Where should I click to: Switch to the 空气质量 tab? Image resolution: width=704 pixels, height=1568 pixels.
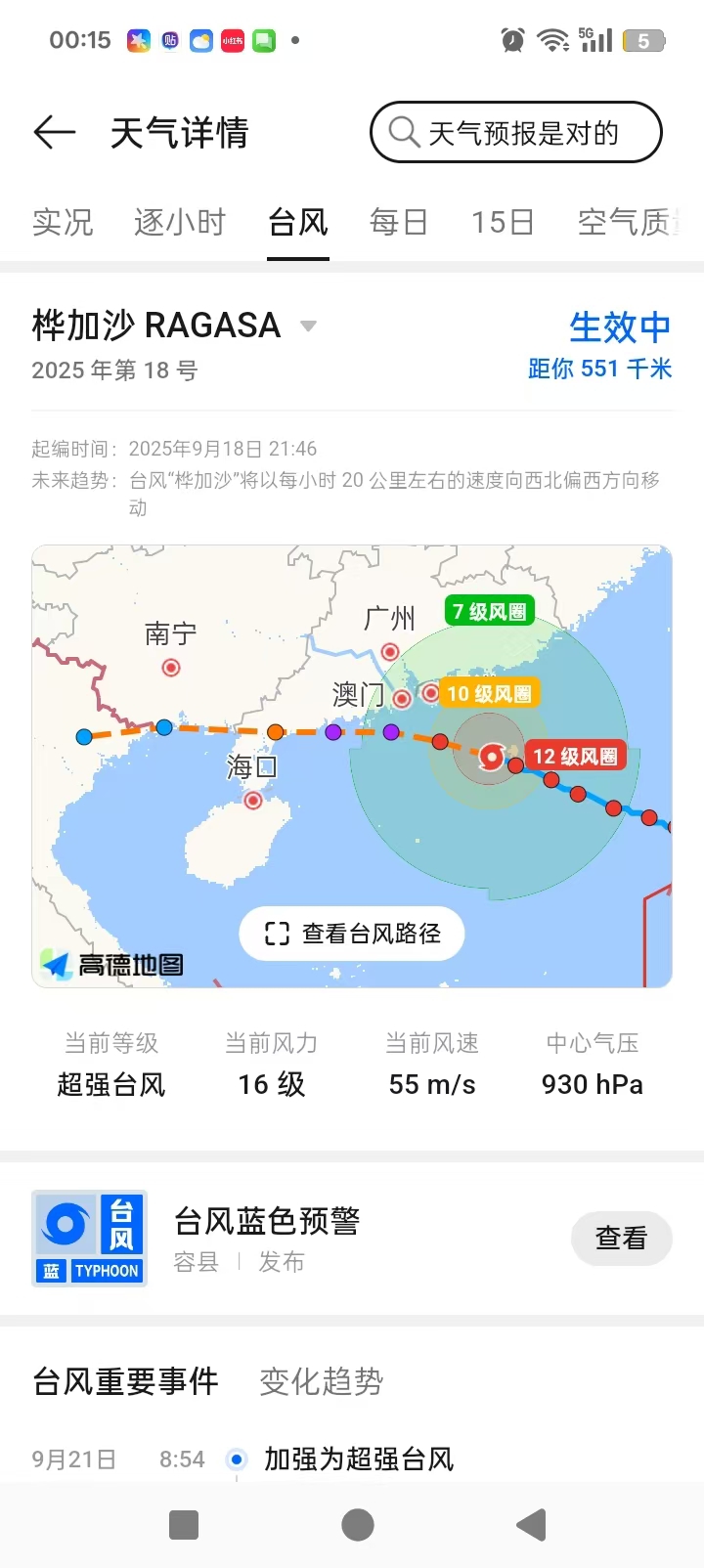[x=626, y=222]
